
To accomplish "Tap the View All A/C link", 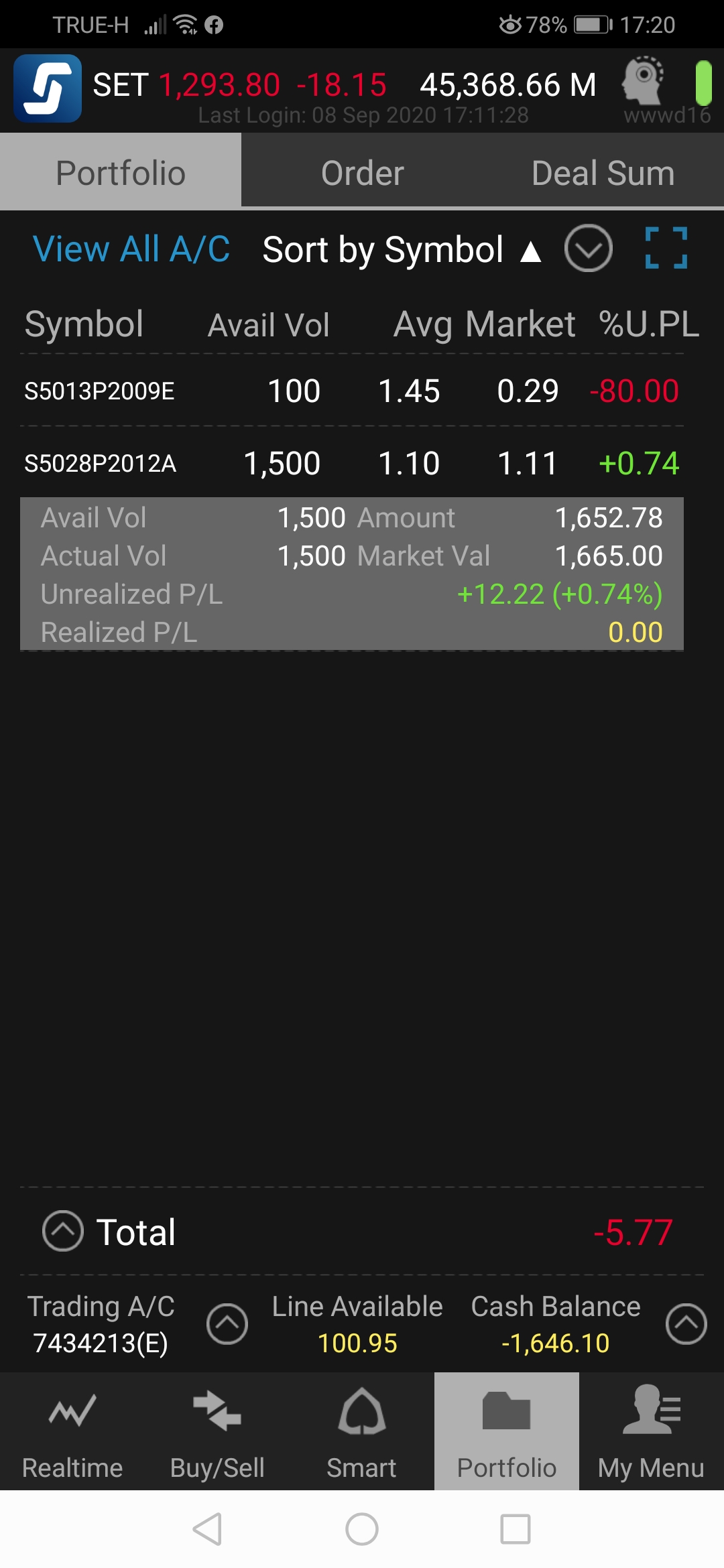I will click(131, 249).
